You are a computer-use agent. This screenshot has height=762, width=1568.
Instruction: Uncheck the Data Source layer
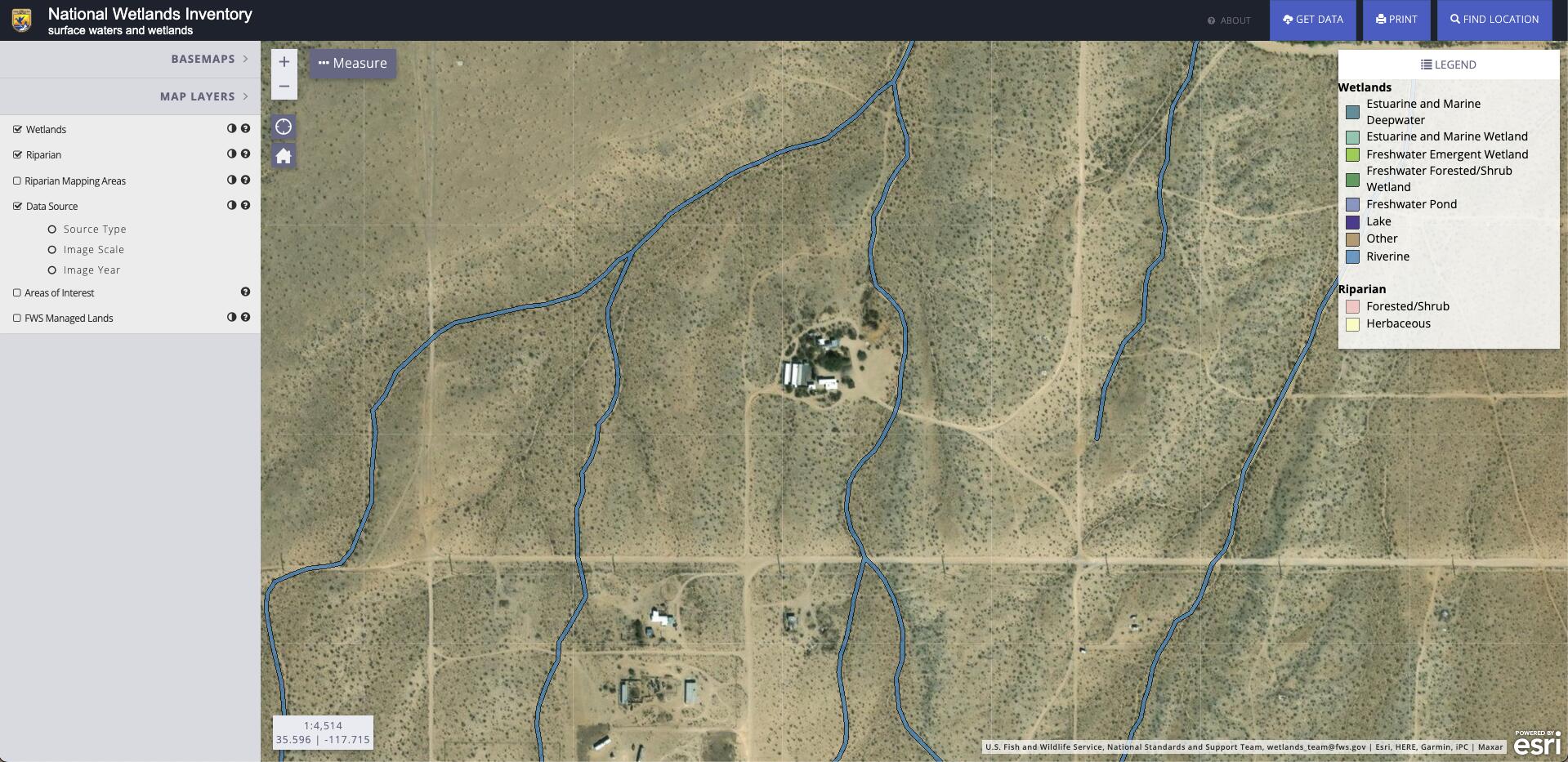pyautogui.click(x=17, y=206)
